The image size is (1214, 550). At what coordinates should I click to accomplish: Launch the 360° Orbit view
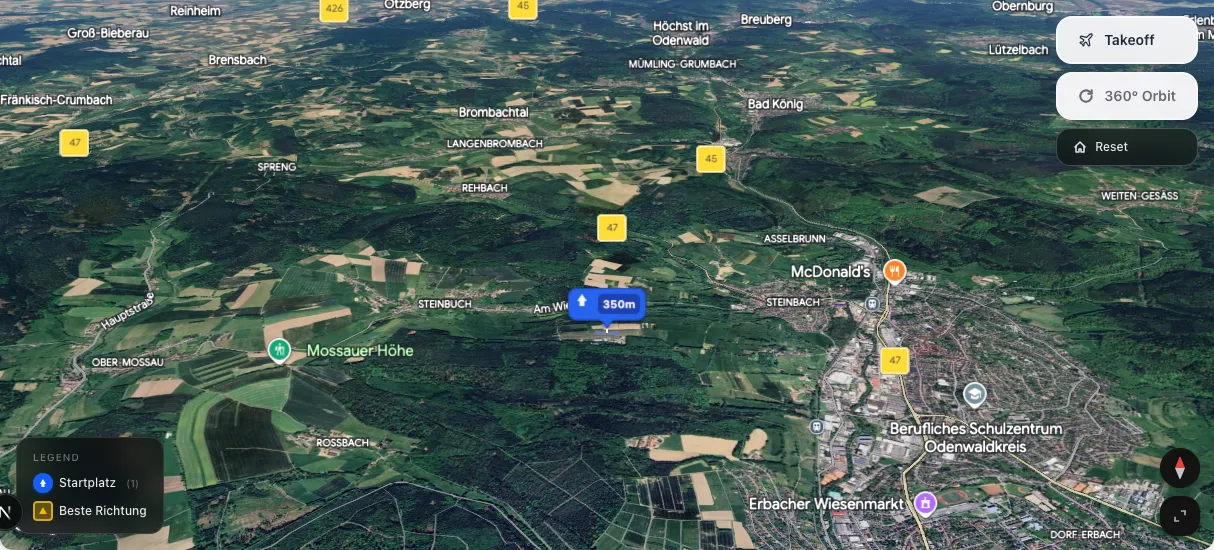[x=1127, y=96]
